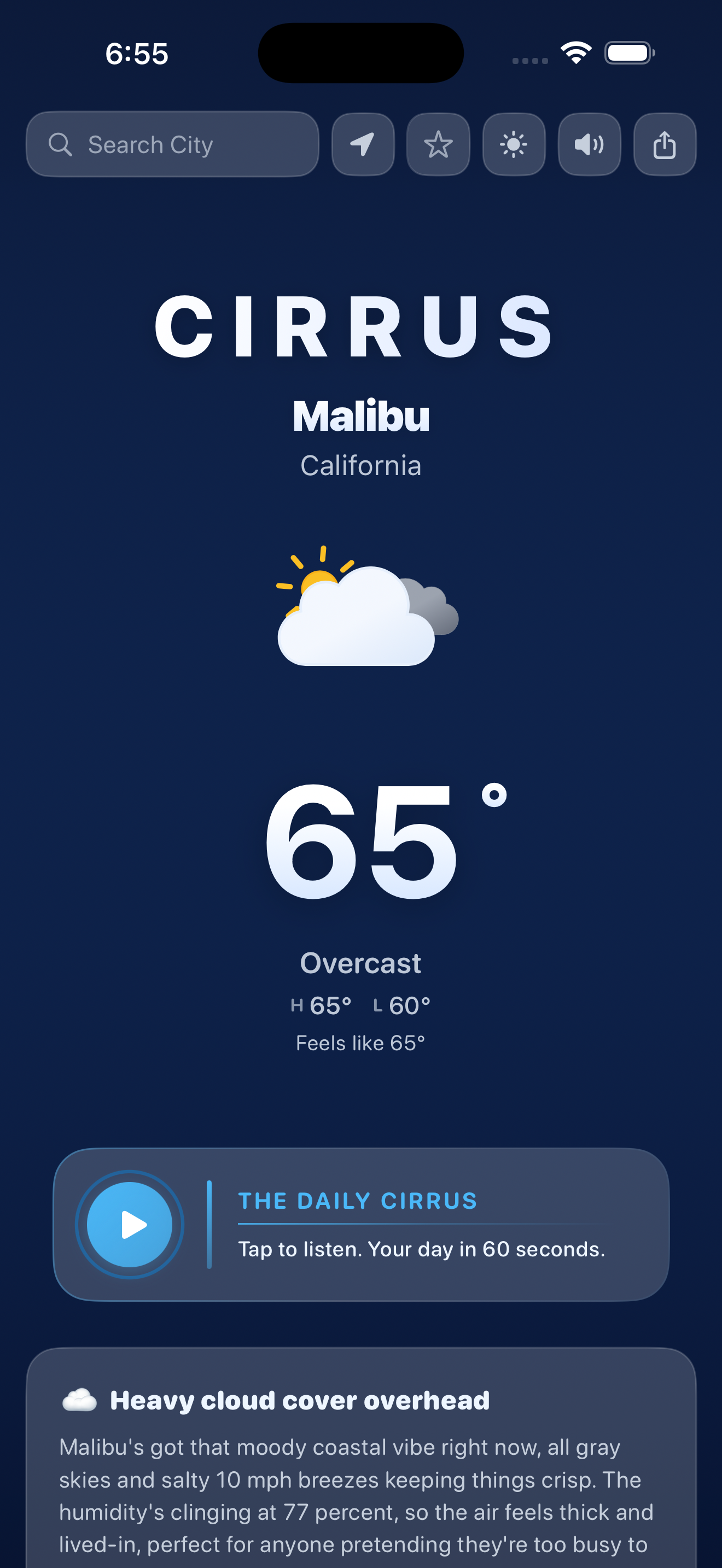Share the Malibu weather
This screenshot has width=722, height=1568.
(665, 144)
